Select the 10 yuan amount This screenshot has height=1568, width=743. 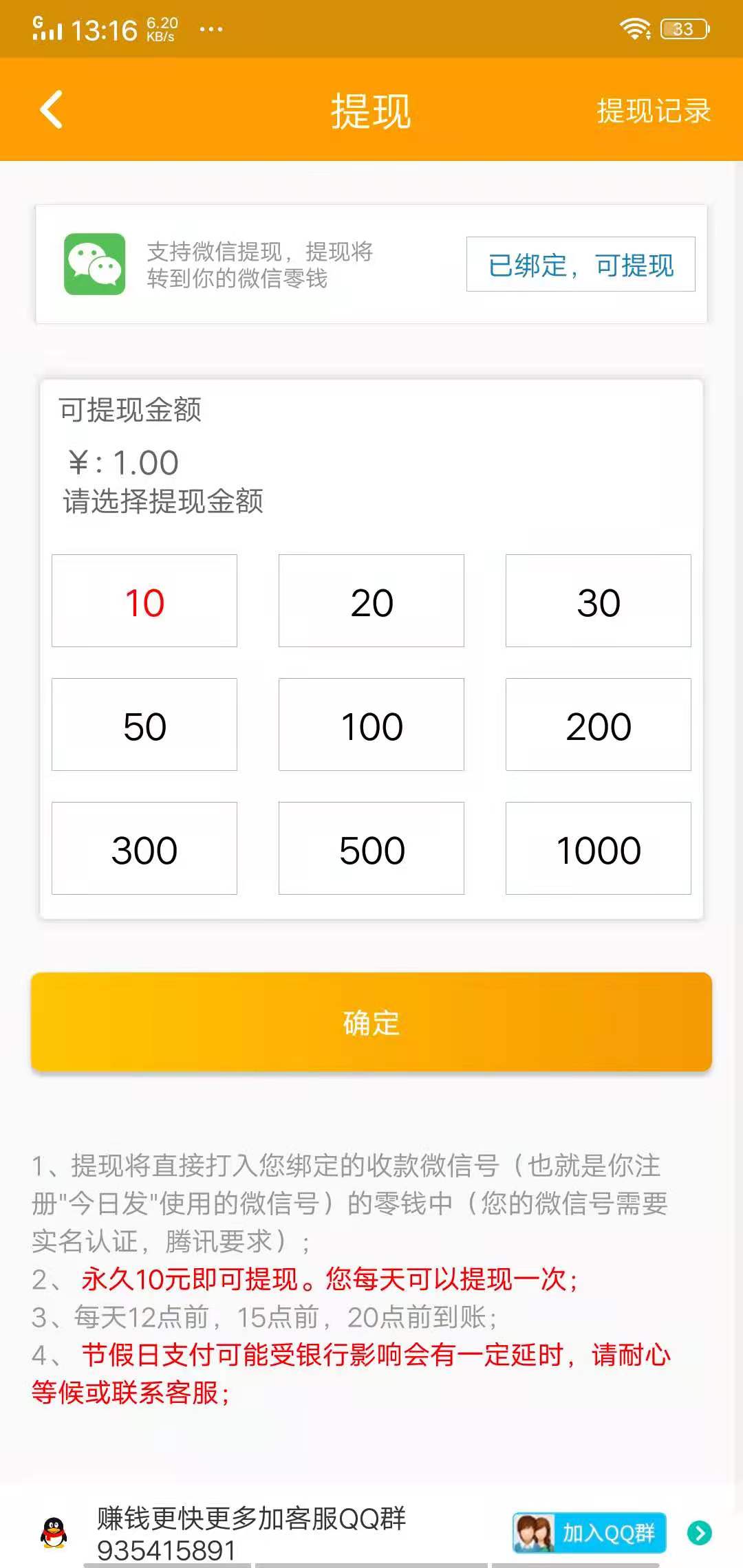tap(144, 601)
